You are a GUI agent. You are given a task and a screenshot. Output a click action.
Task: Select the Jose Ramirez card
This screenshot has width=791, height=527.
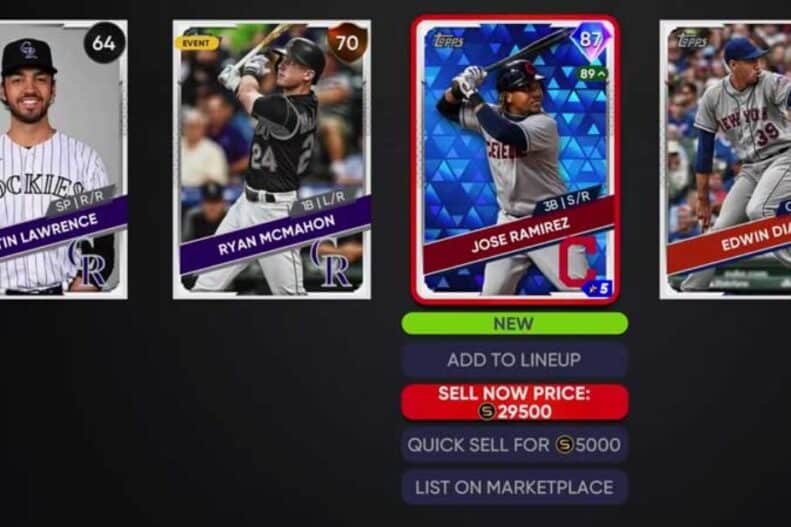[515, 160]
